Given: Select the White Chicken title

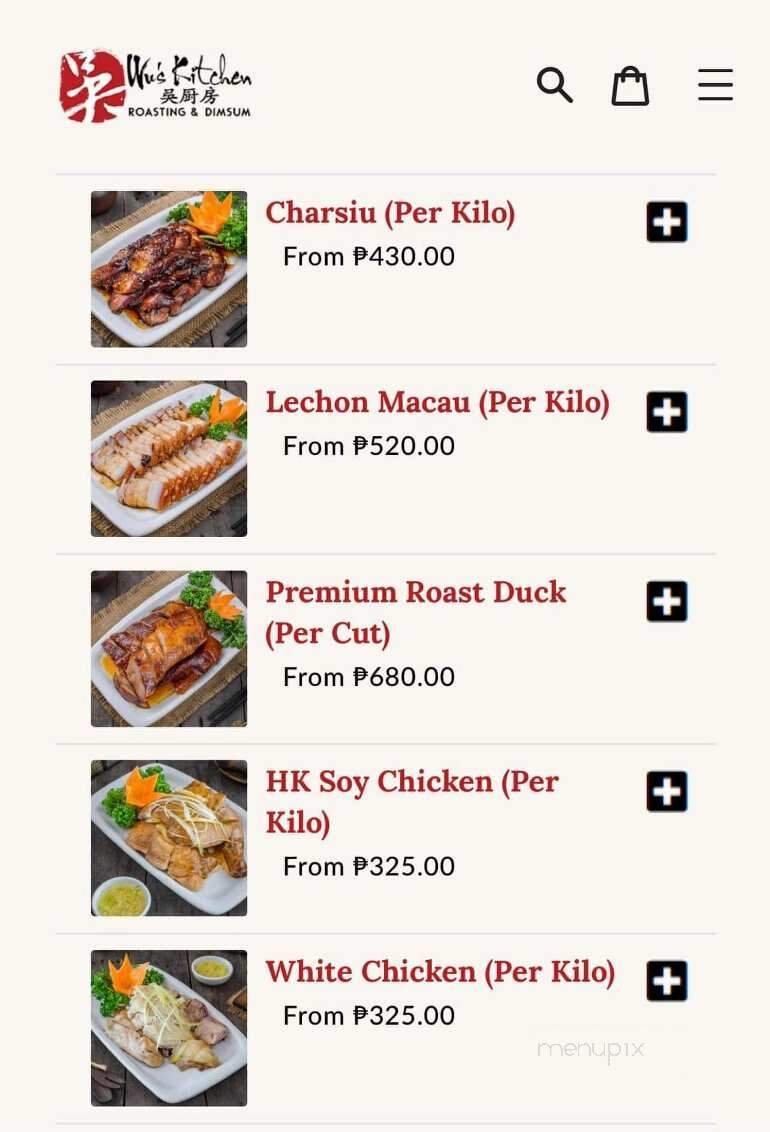Looking at the screenshot, I should click(439, 972).
